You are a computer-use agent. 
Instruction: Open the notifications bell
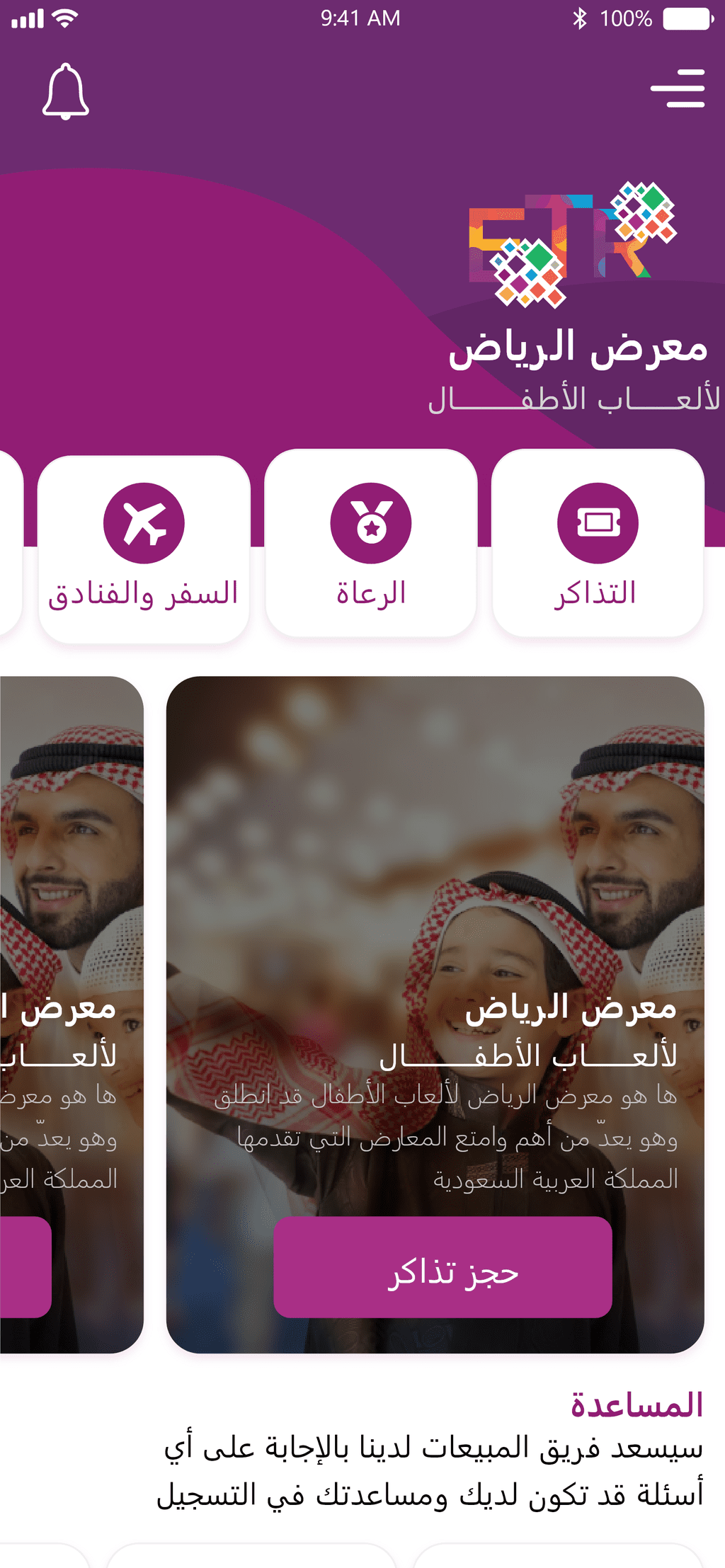point(65,91)
